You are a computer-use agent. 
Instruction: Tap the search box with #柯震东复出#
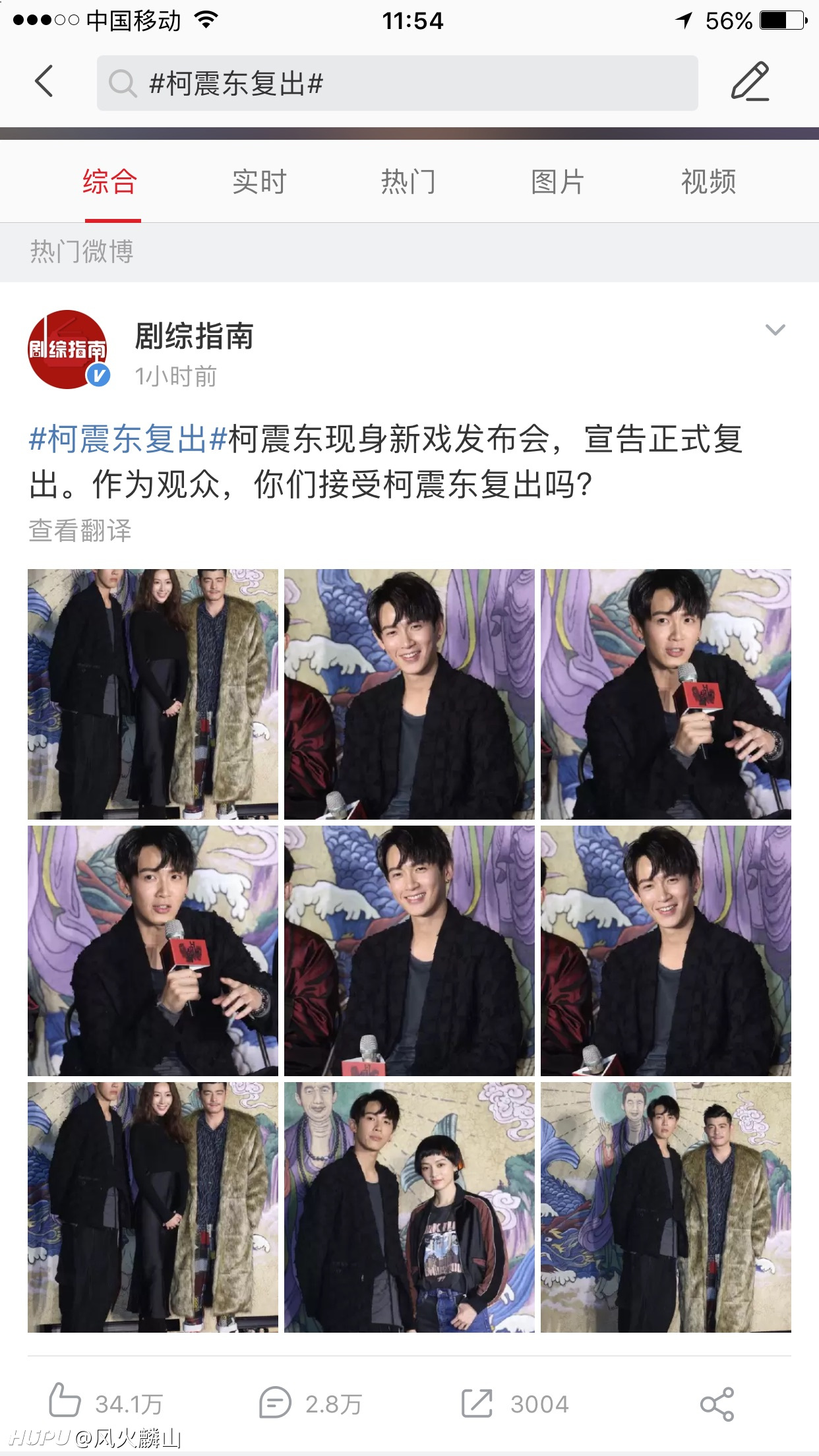point(397,83)
